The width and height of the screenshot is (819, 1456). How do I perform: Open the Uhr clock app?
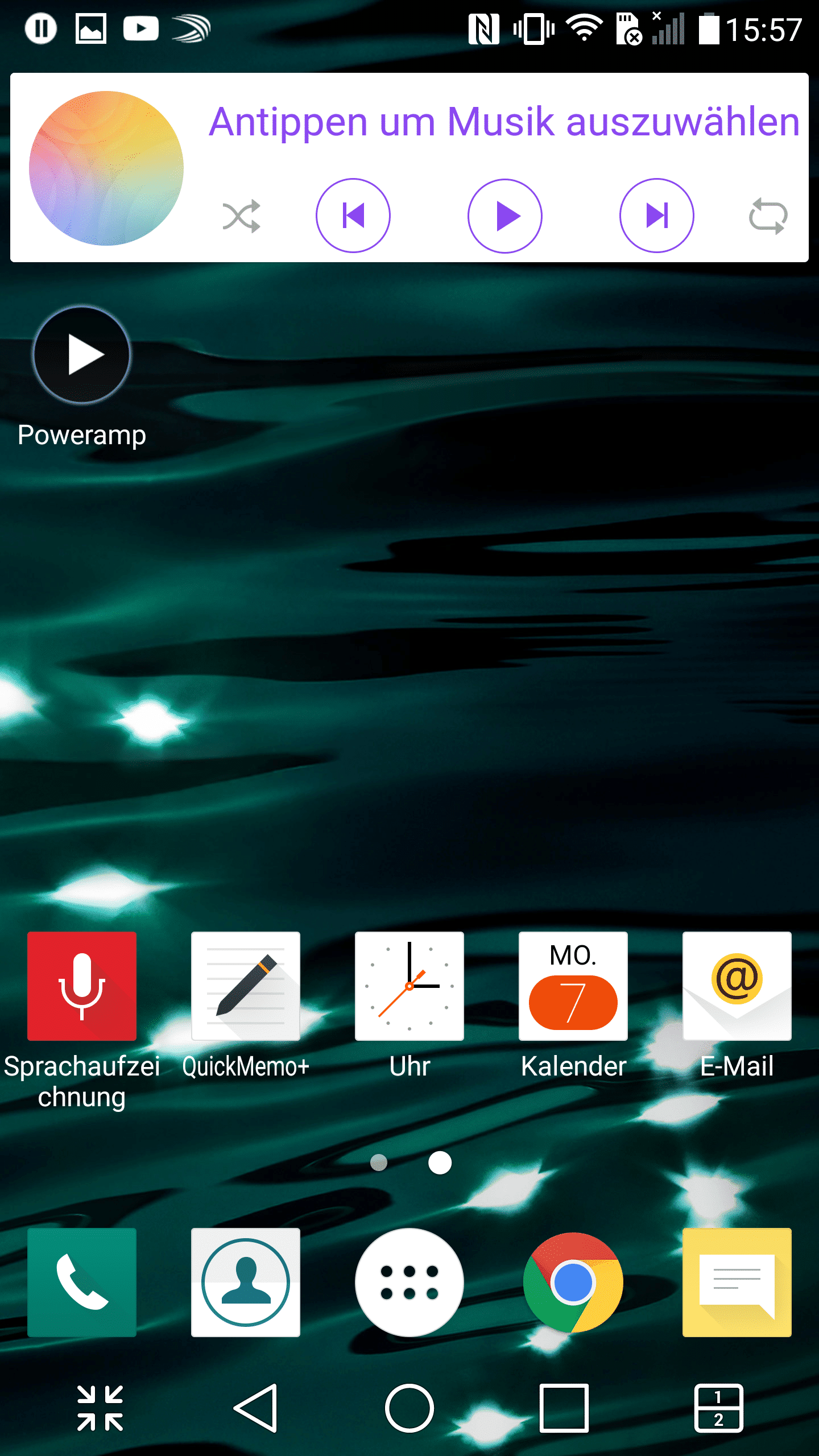[409, 986]
